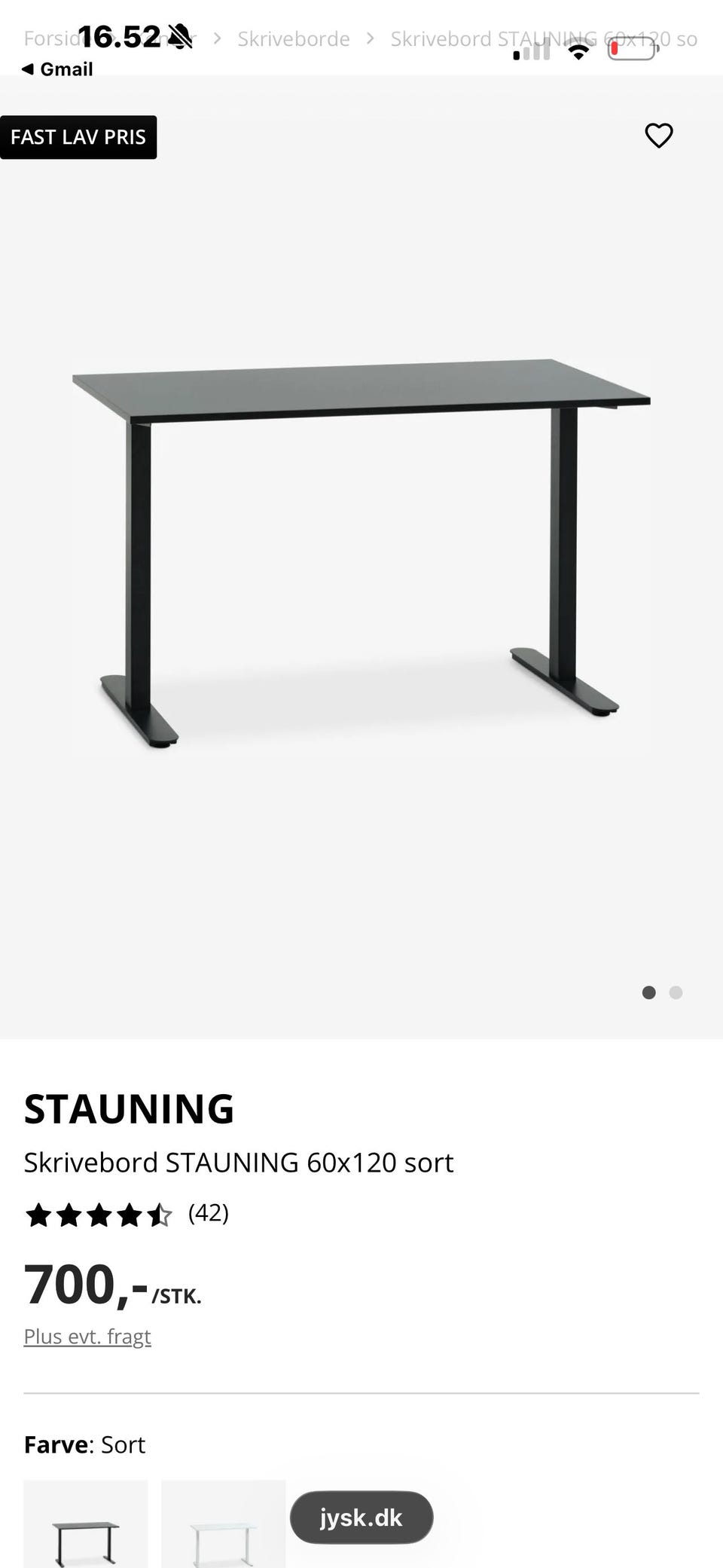Jump to the second product photo dot
The width and height of the screenshot is (723, 1568).
676,992
